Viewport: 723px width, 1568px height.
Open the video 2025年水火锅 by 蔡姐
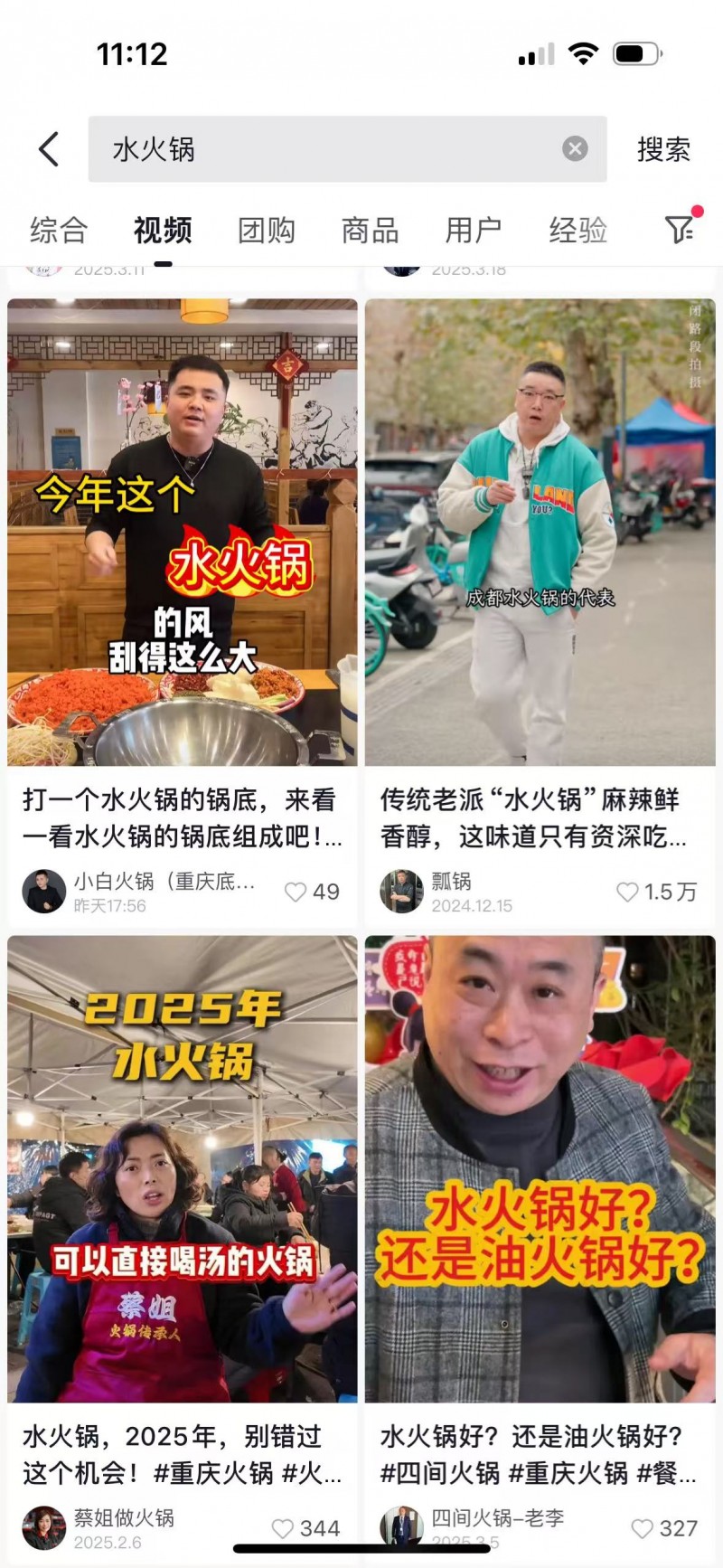(183, 1168)
